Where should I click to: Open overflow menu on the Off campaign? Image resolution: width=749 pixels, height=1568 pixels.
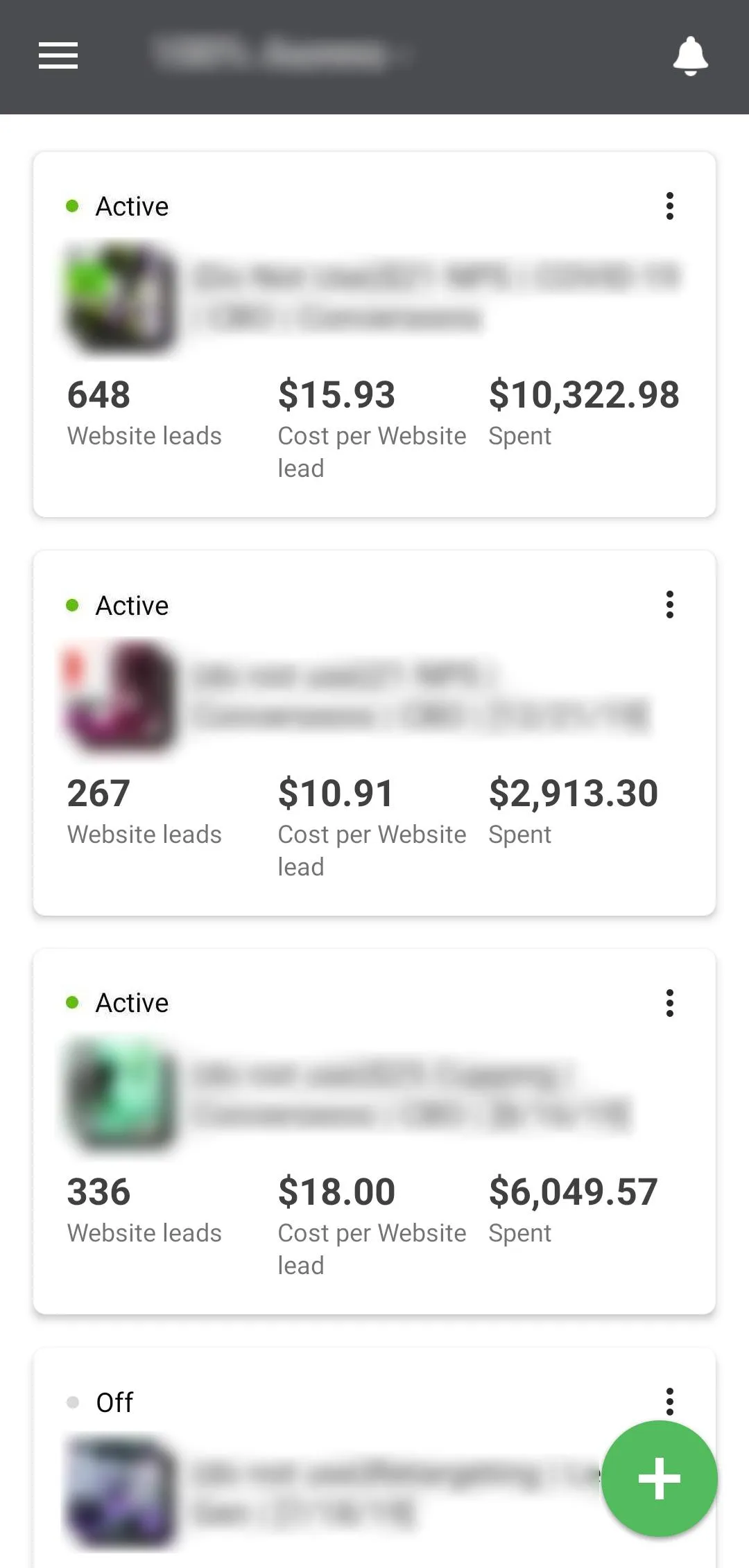(x=669, y=1402)
